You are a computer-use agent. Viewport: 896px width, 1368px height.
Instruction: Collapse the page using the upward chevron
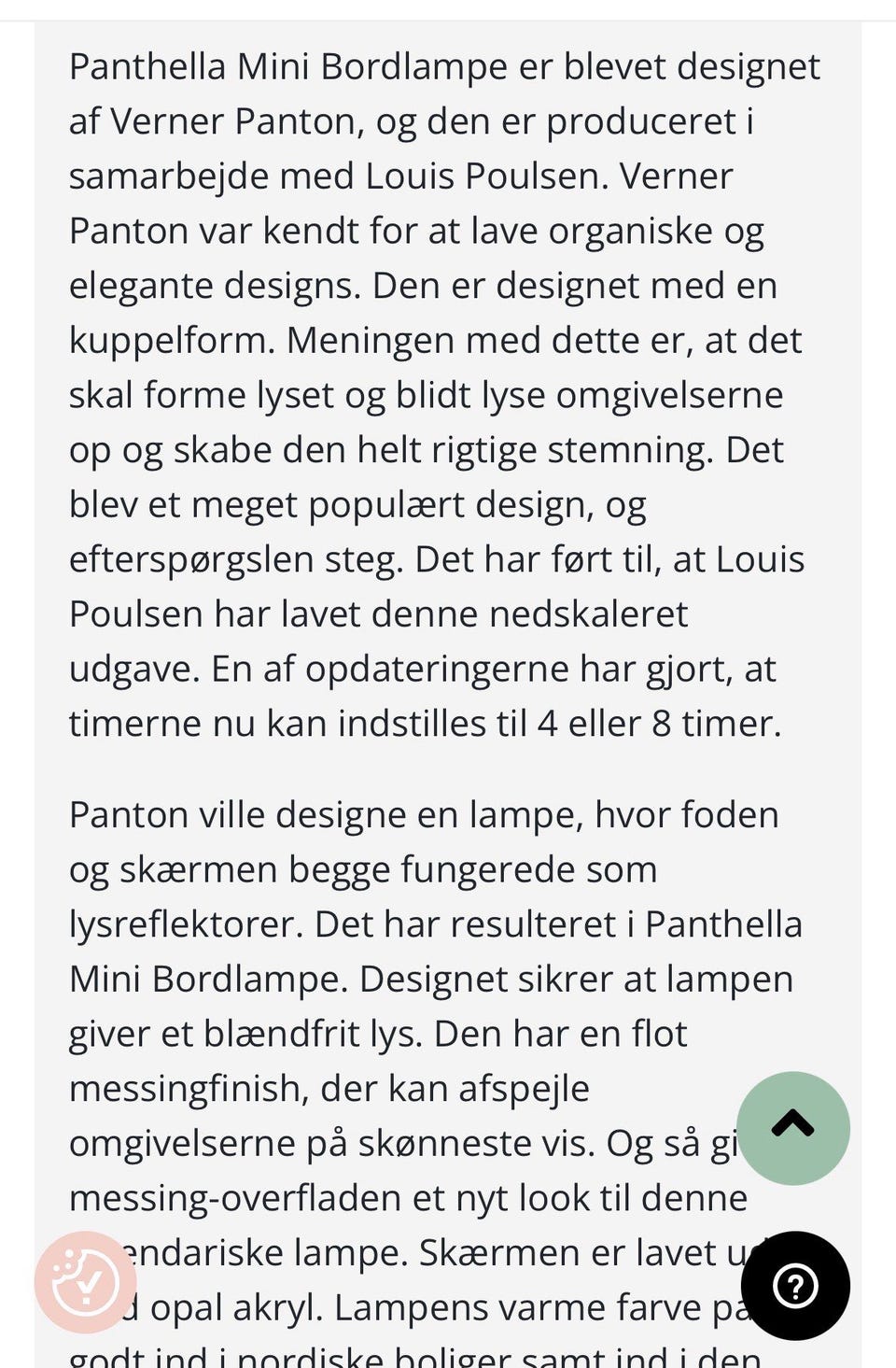point(792,1128)
